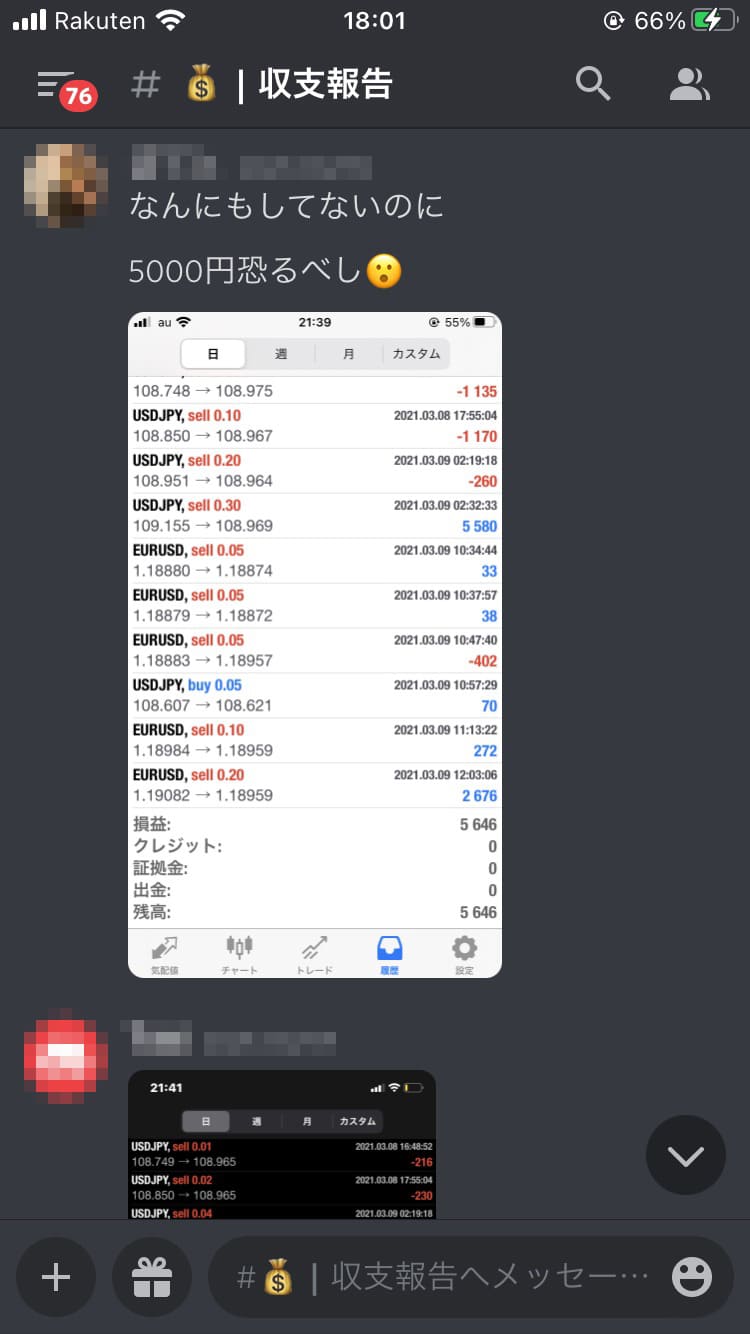Open the white trading history image
This screenshot has height=1334, width=750.
pyautogui.click(x=315, y=645)
